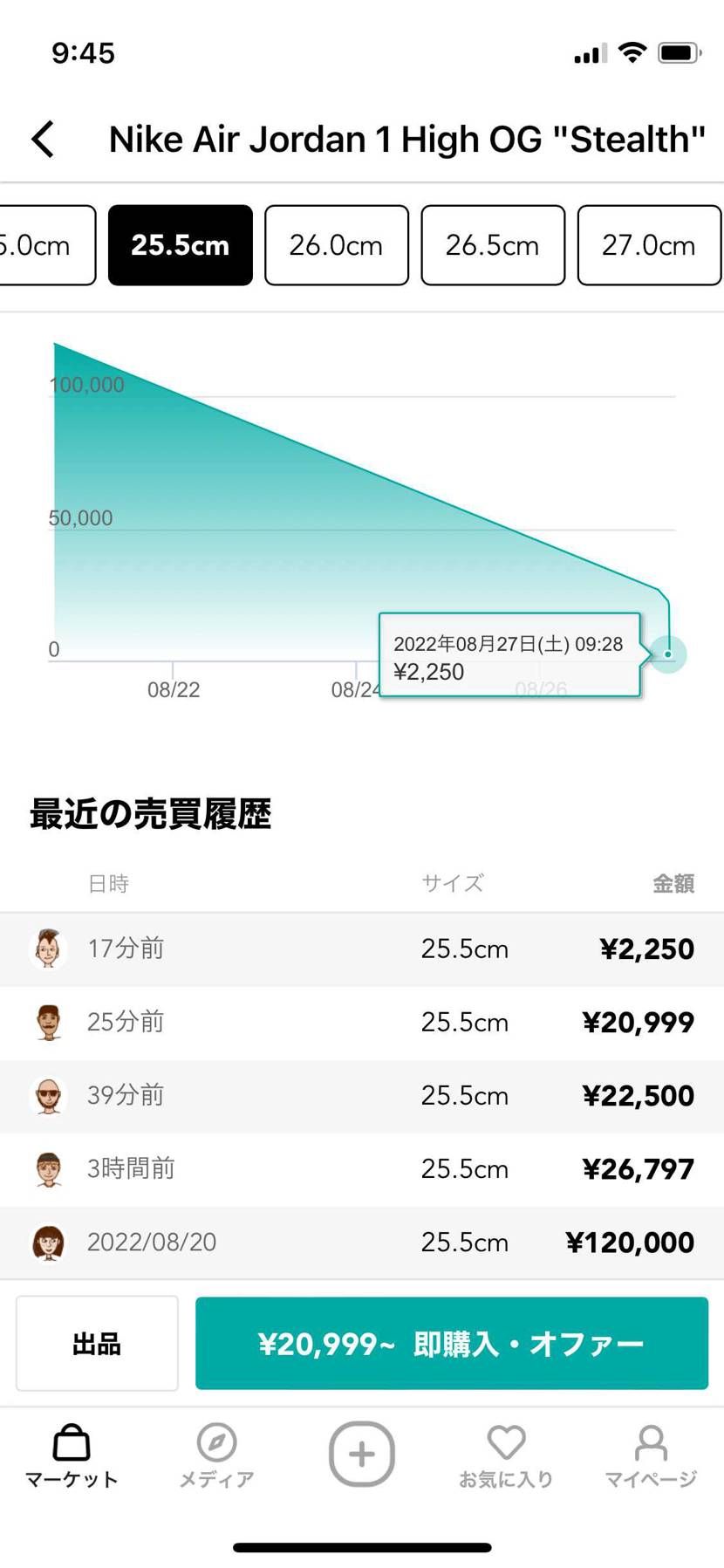This screenshot has width=724, height=1568.
Task: Tap the Wi-Fi icon in the status bar
Action: [631, 51]
